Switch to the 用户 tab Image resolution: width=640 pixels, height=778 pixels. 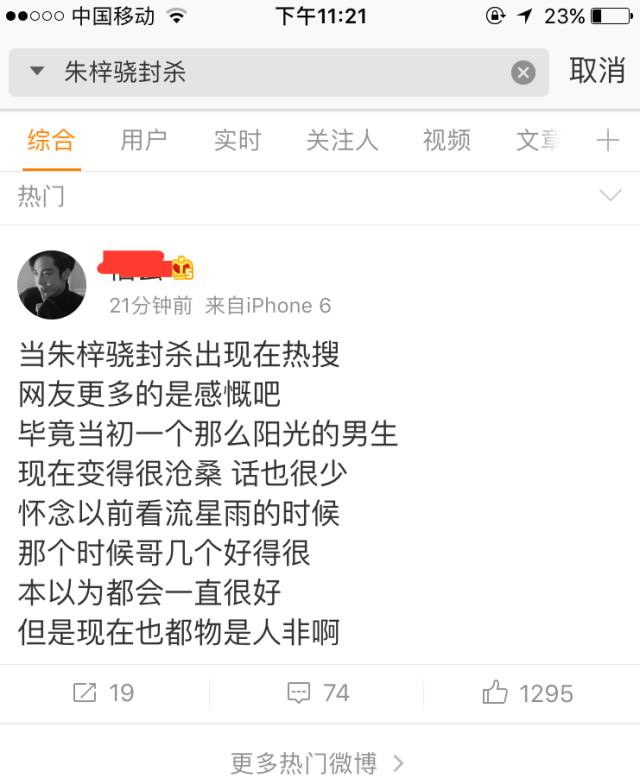pos(143,141)
